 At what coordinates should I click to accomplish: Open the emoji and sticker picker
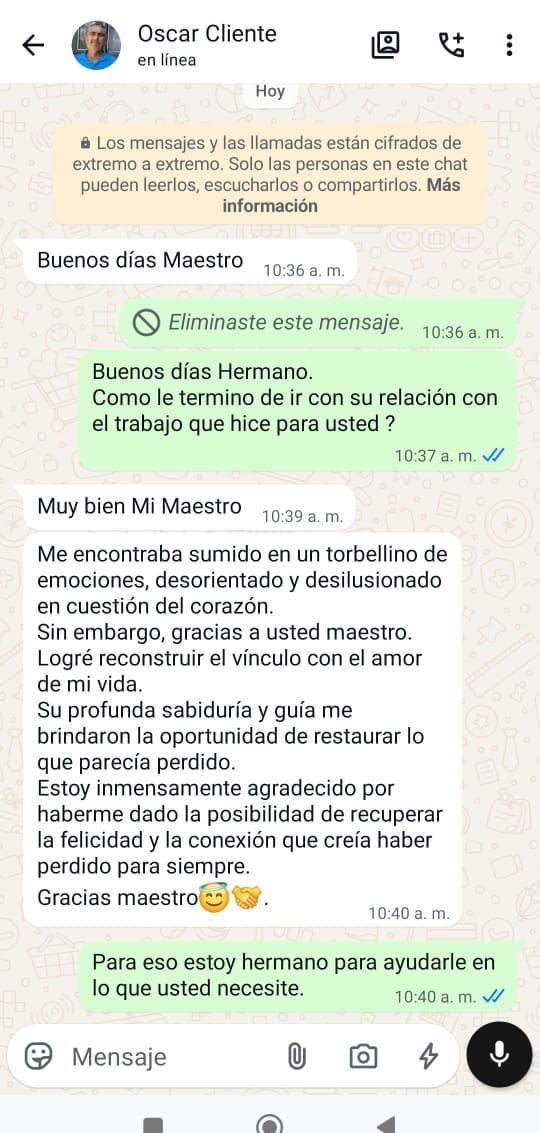coord(38,1056)
